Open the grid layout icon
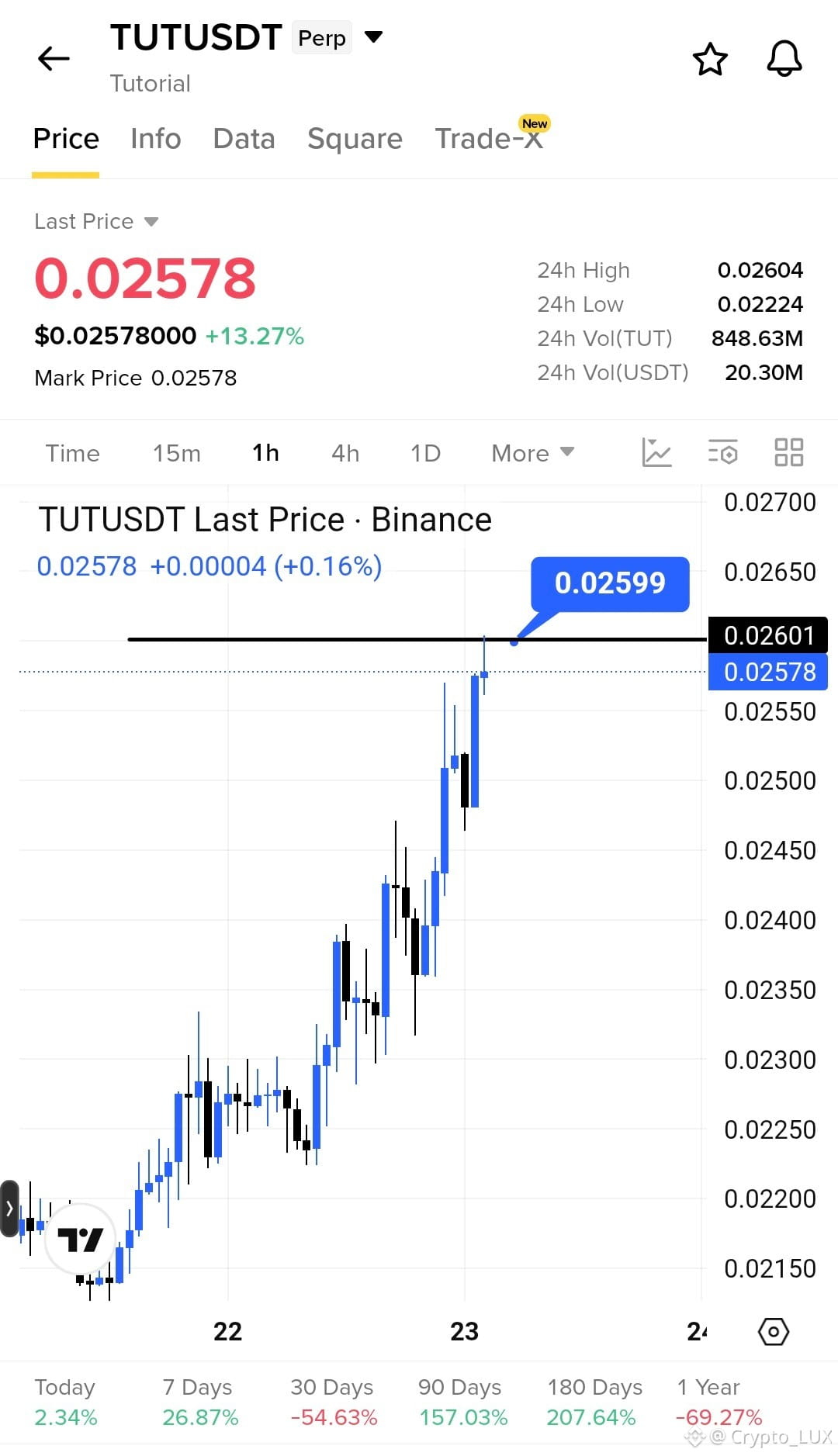The width and height of the screenshot is (838, 1456). (789, 452)
